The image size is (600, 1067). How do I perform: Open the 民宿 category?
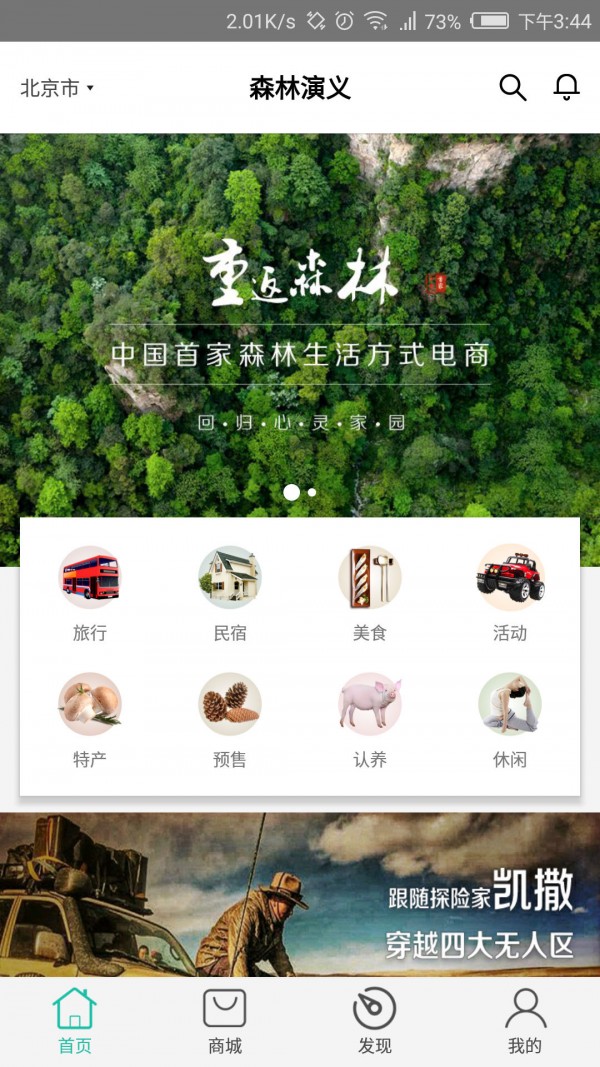pos(230,592)
